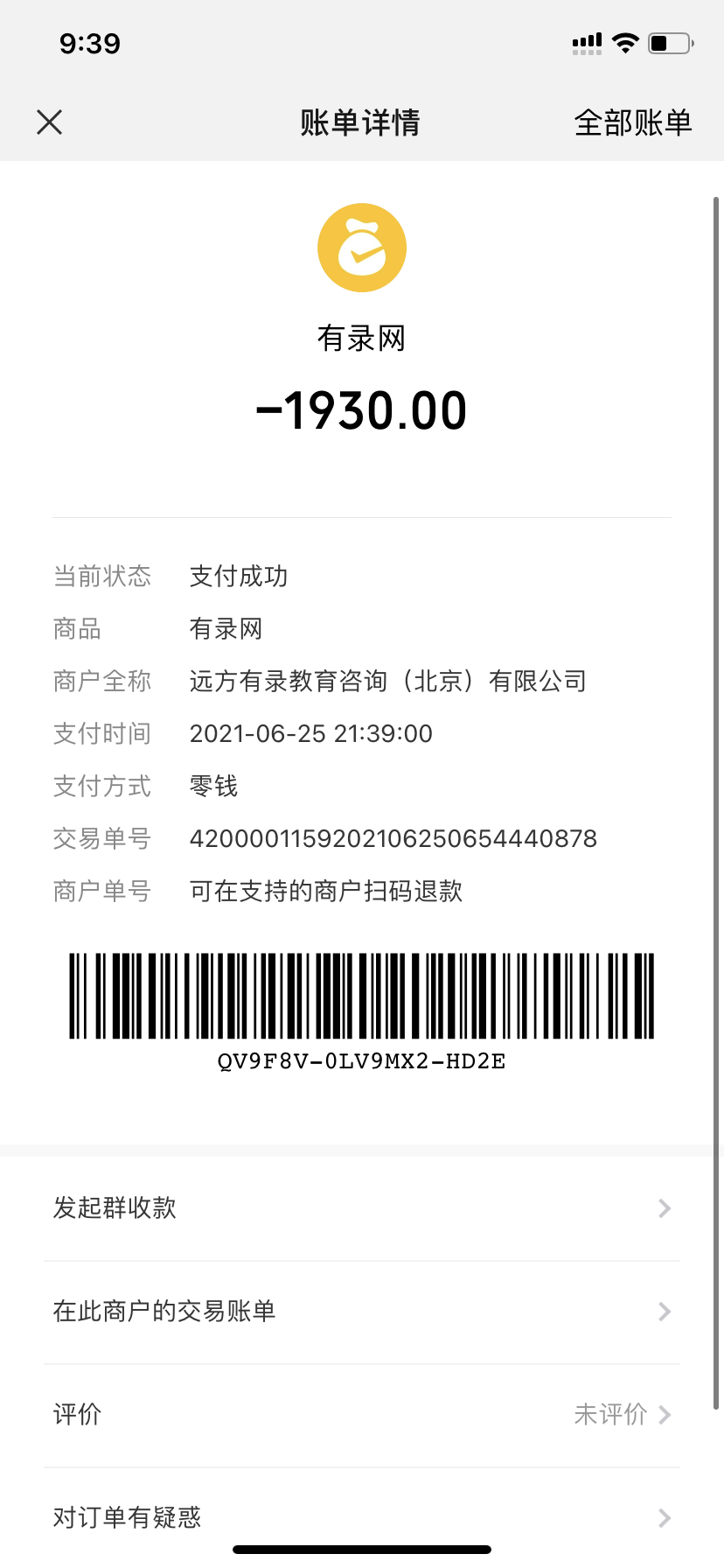Open 发起群收款 group collection
The width and height of the screenshot is (724, 1568).
click(x=362, y=1208)
